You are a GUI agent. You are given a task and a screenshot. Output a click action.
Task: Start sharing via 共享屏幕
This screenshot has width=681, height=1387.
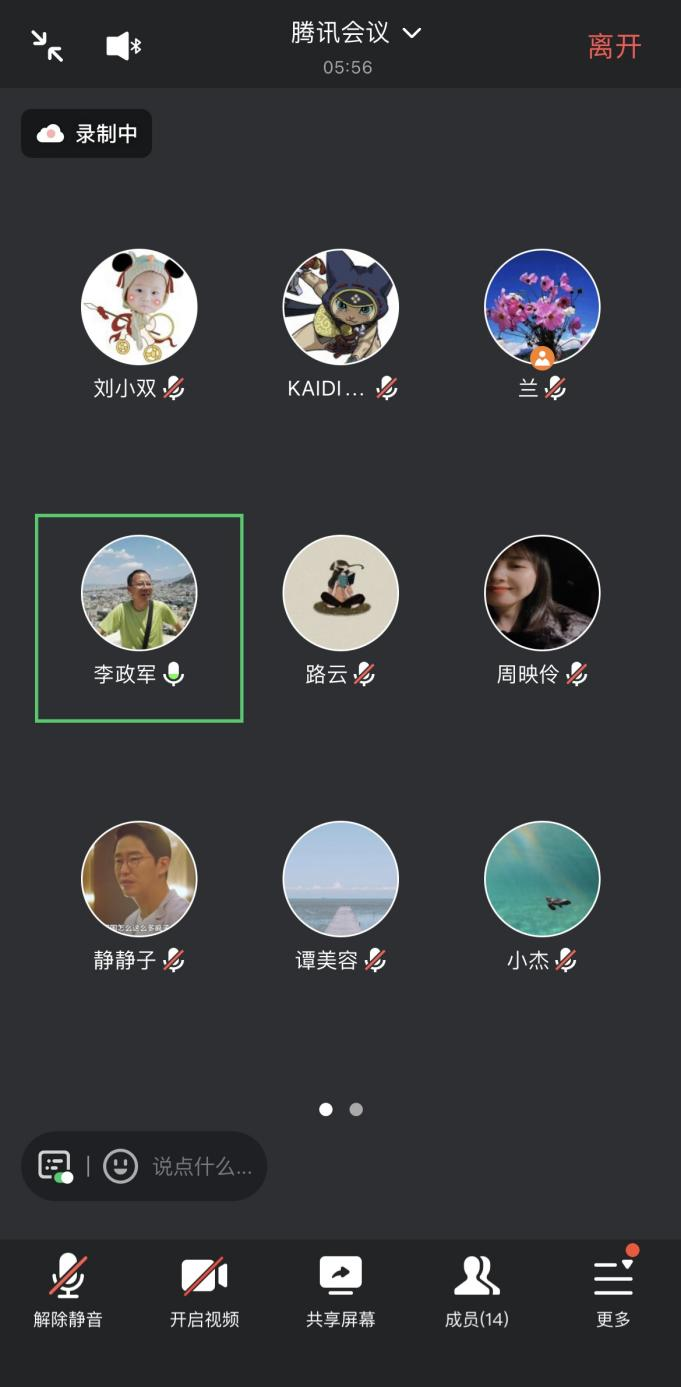pyautogui.click(x=340, y=1292)
